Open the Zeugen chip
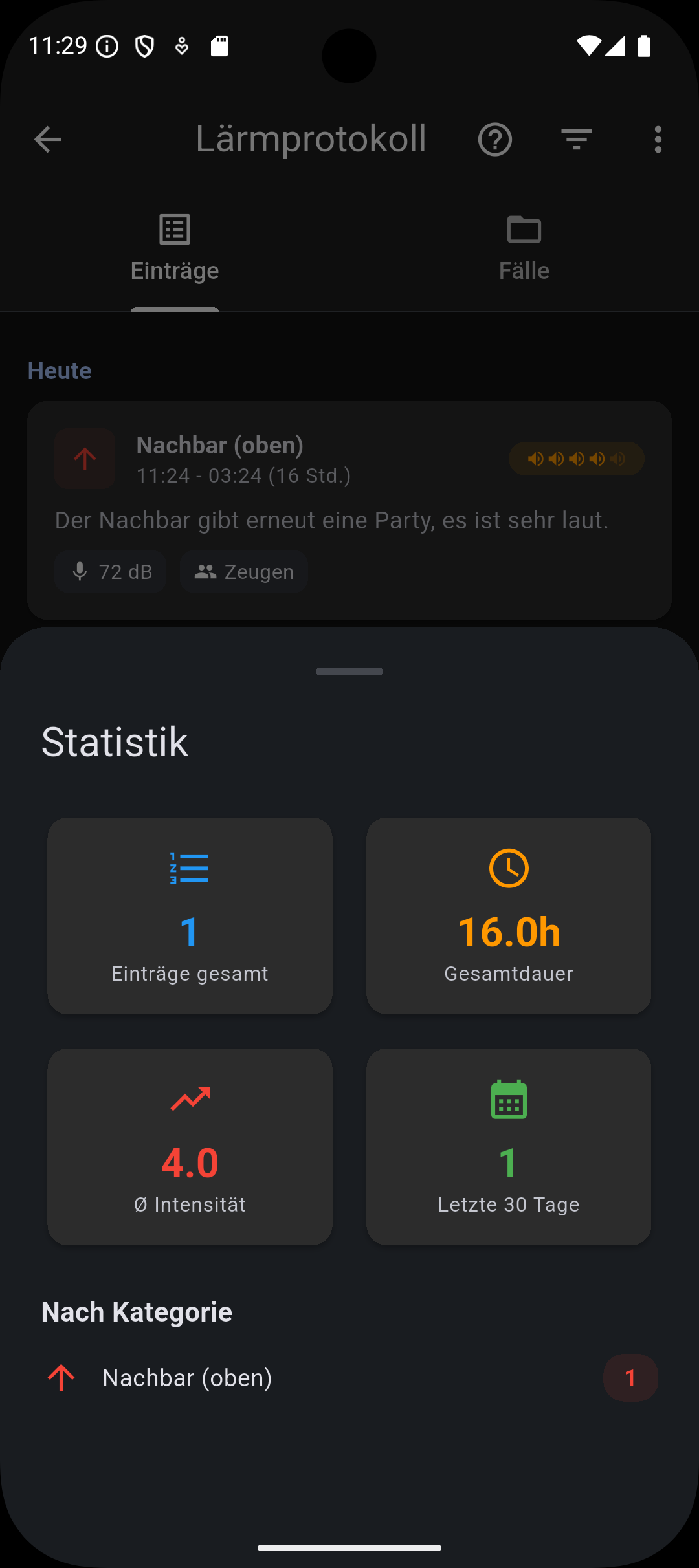The height and width of the screenshot is (1568, 699). click(243, 571)
